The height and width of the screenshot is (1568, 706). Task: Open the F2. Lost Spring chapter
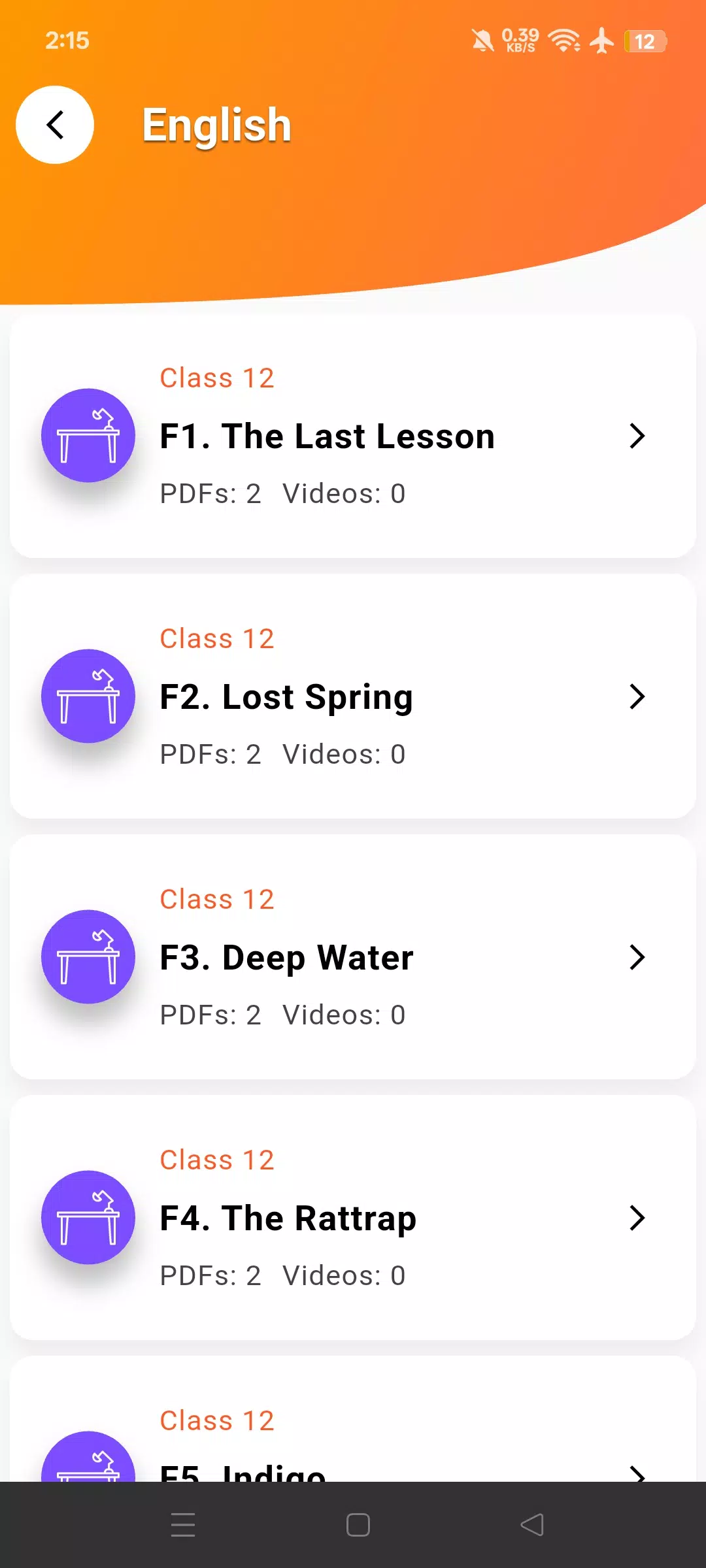tap(353, 696)
